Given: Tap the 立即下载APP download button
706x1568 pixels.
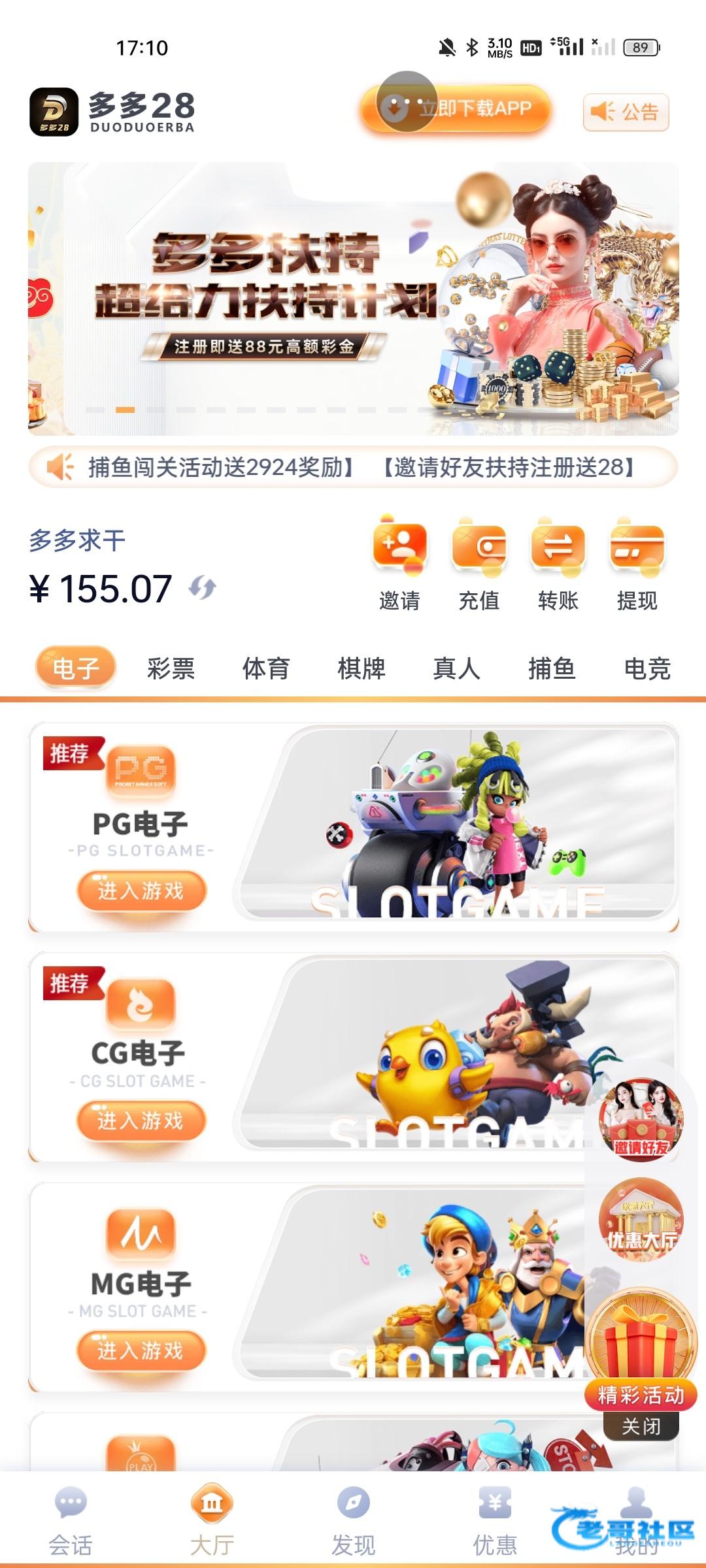Looking at the screenshot, I should pos(456,109).
